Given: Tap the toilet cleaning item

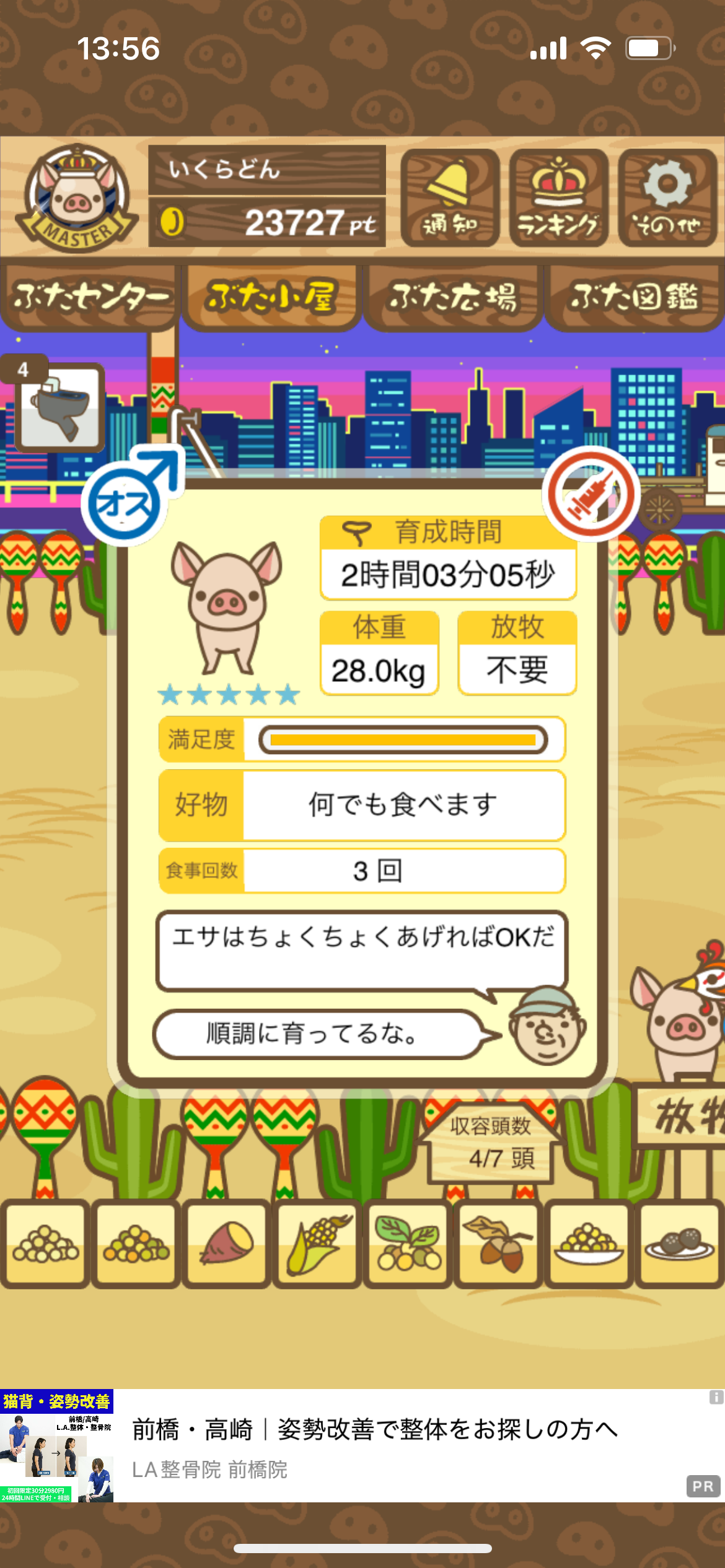Looking at the screenshot, I should coord(60,407).
